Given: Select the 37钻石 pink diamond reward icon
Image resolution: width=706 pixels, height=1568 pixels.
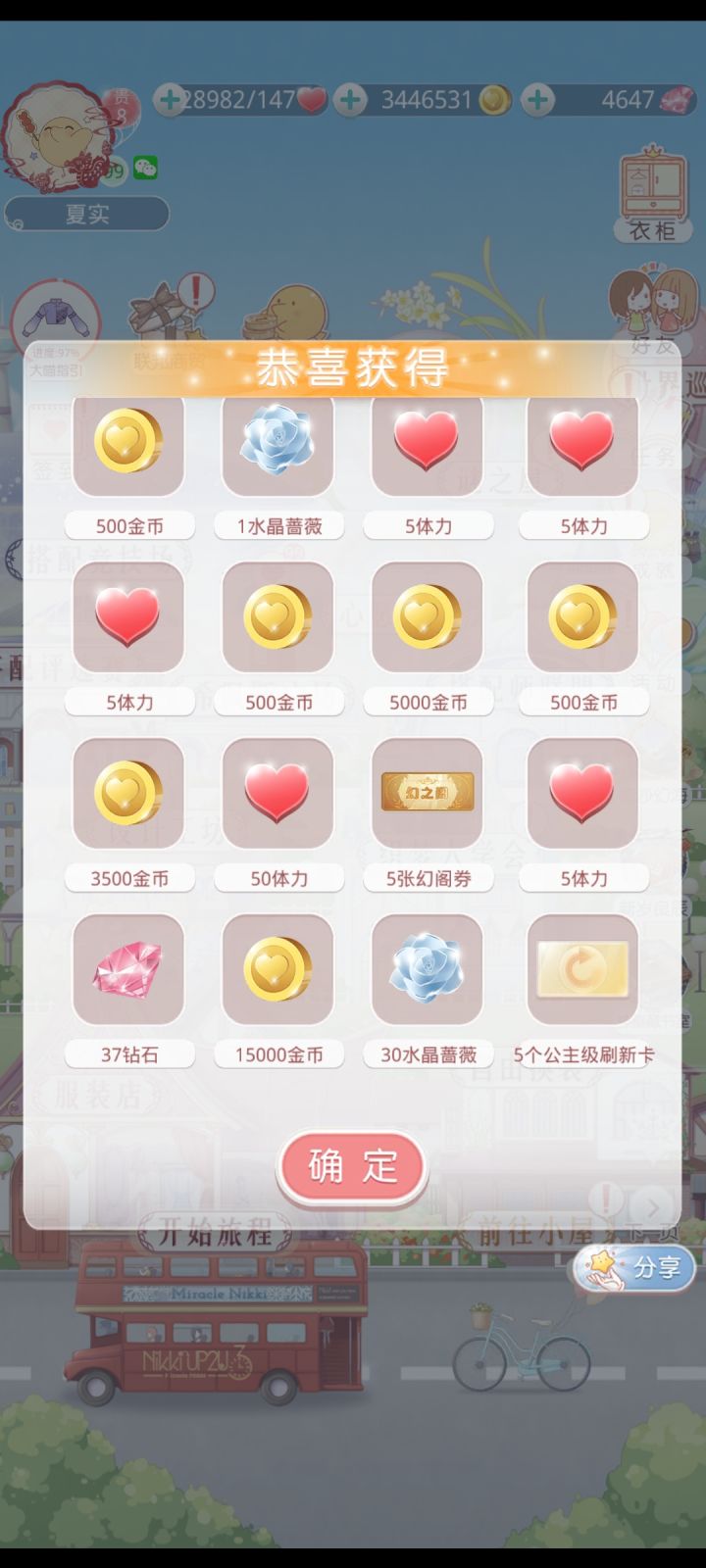Looking at the screenshot, I should [128, 970].
